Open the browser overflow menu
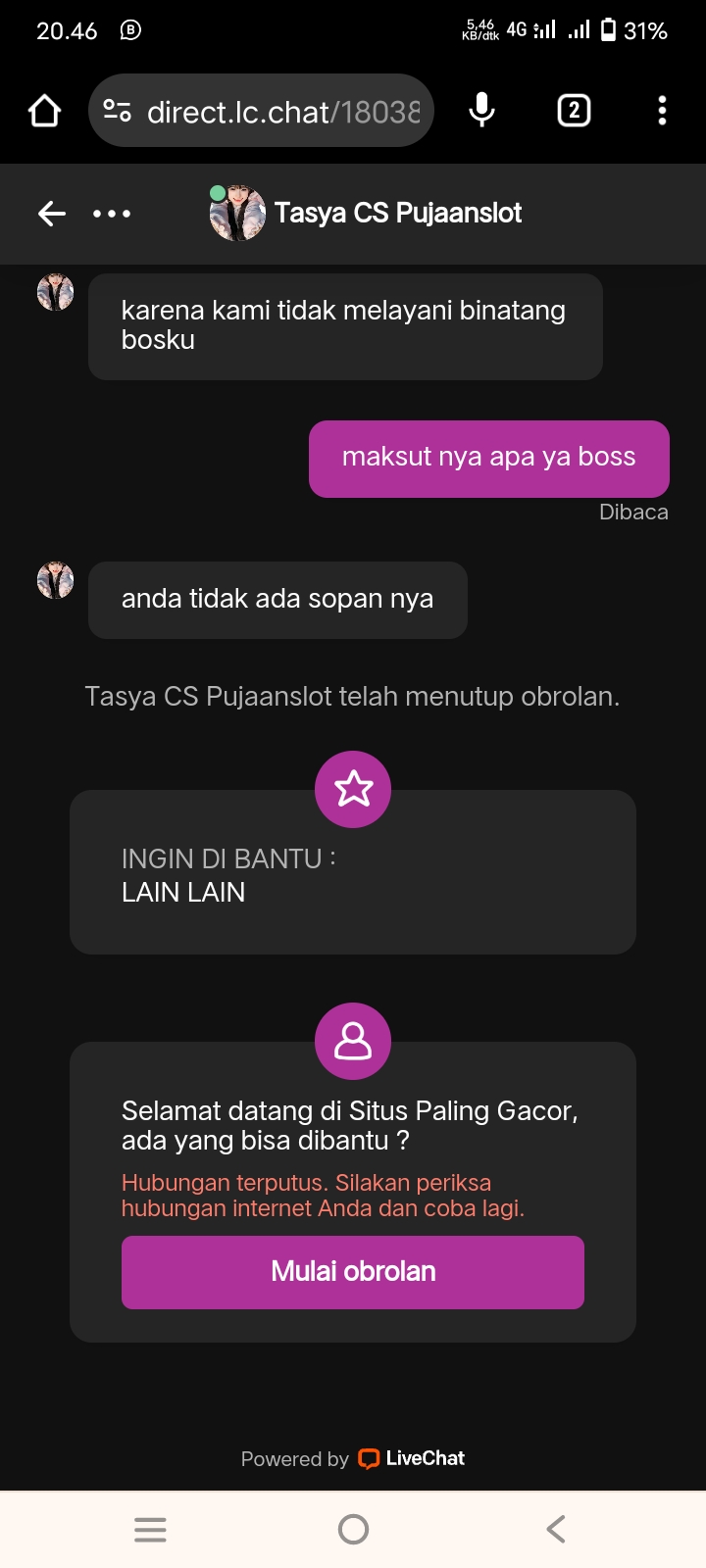The image size is (706, 1568). (x=662, y=111)
